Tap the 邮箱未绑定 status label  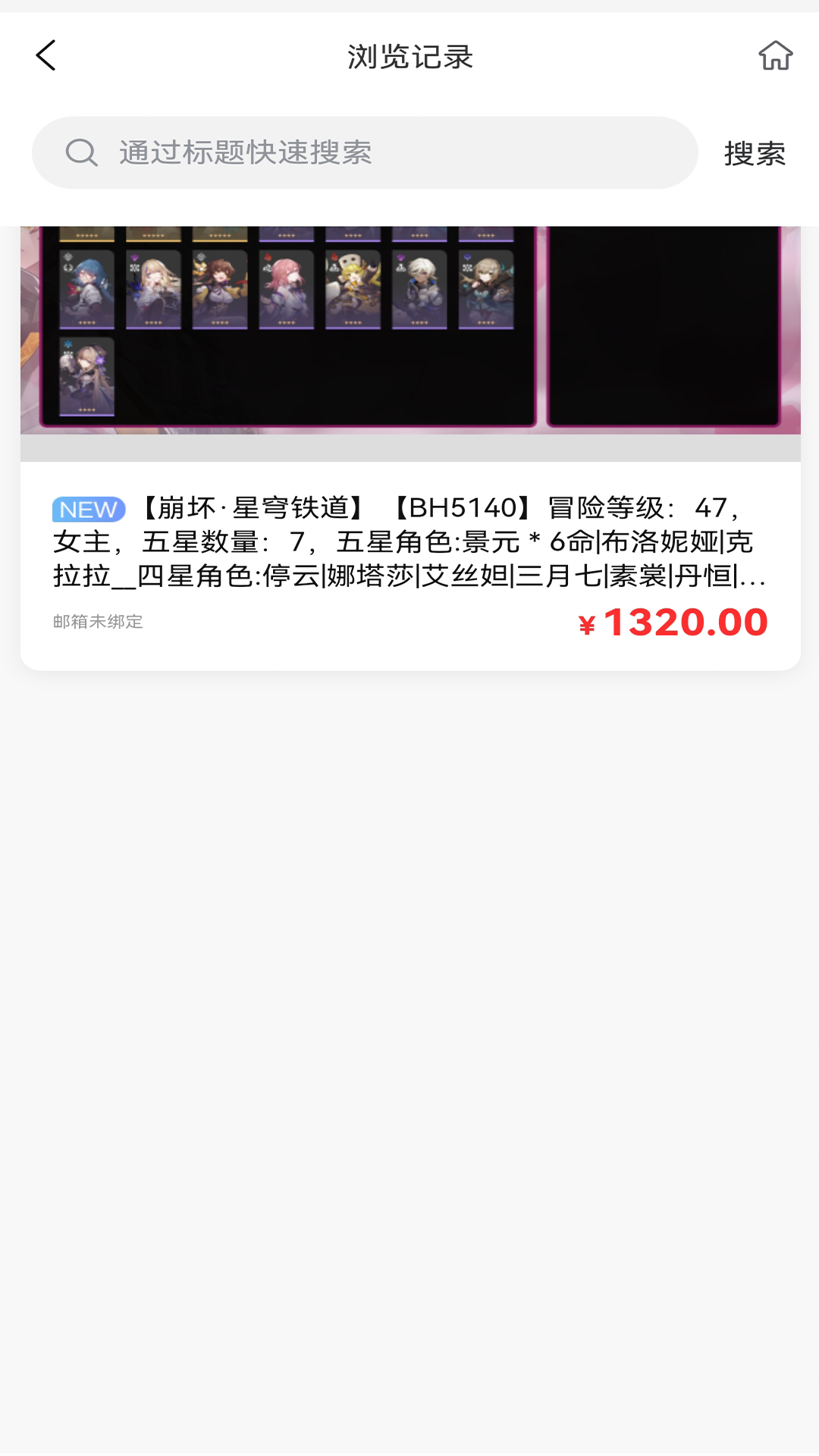pos(99,623)
